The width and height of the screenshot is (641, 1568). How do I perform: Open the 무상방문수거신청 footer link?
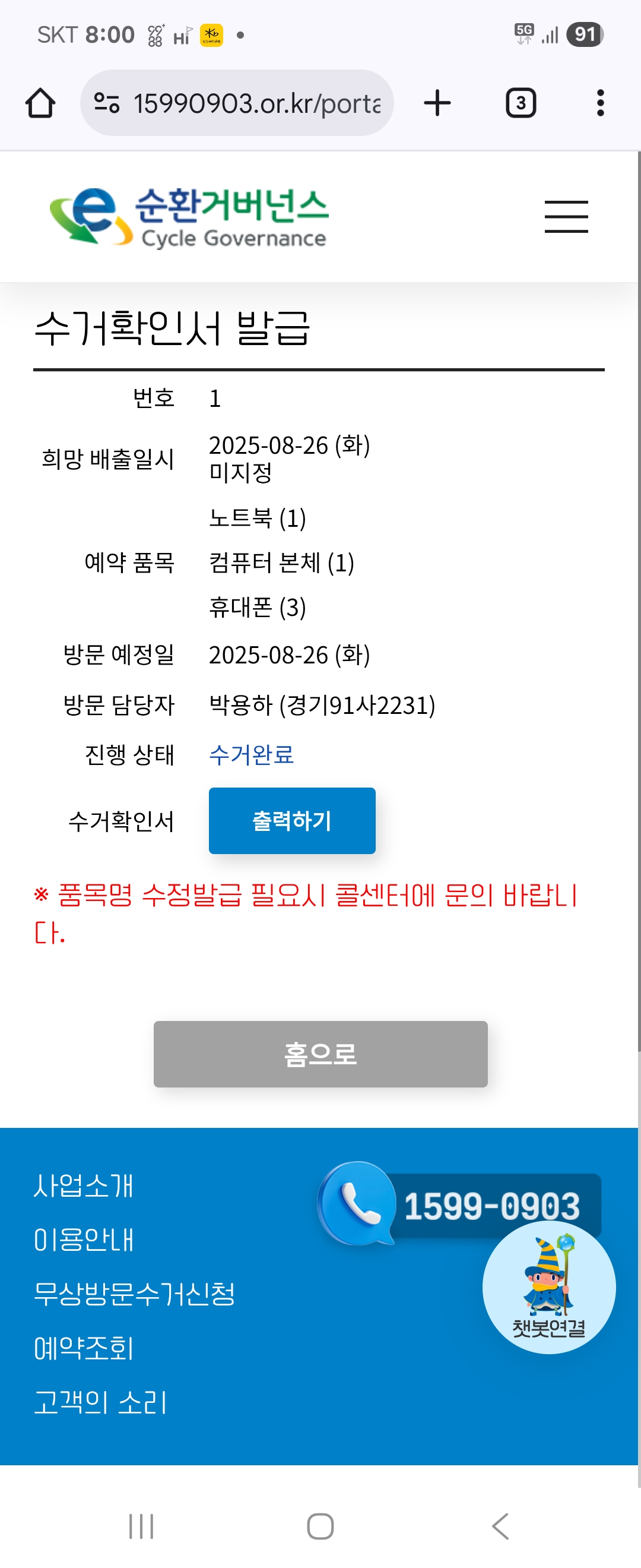(134, 1294)
